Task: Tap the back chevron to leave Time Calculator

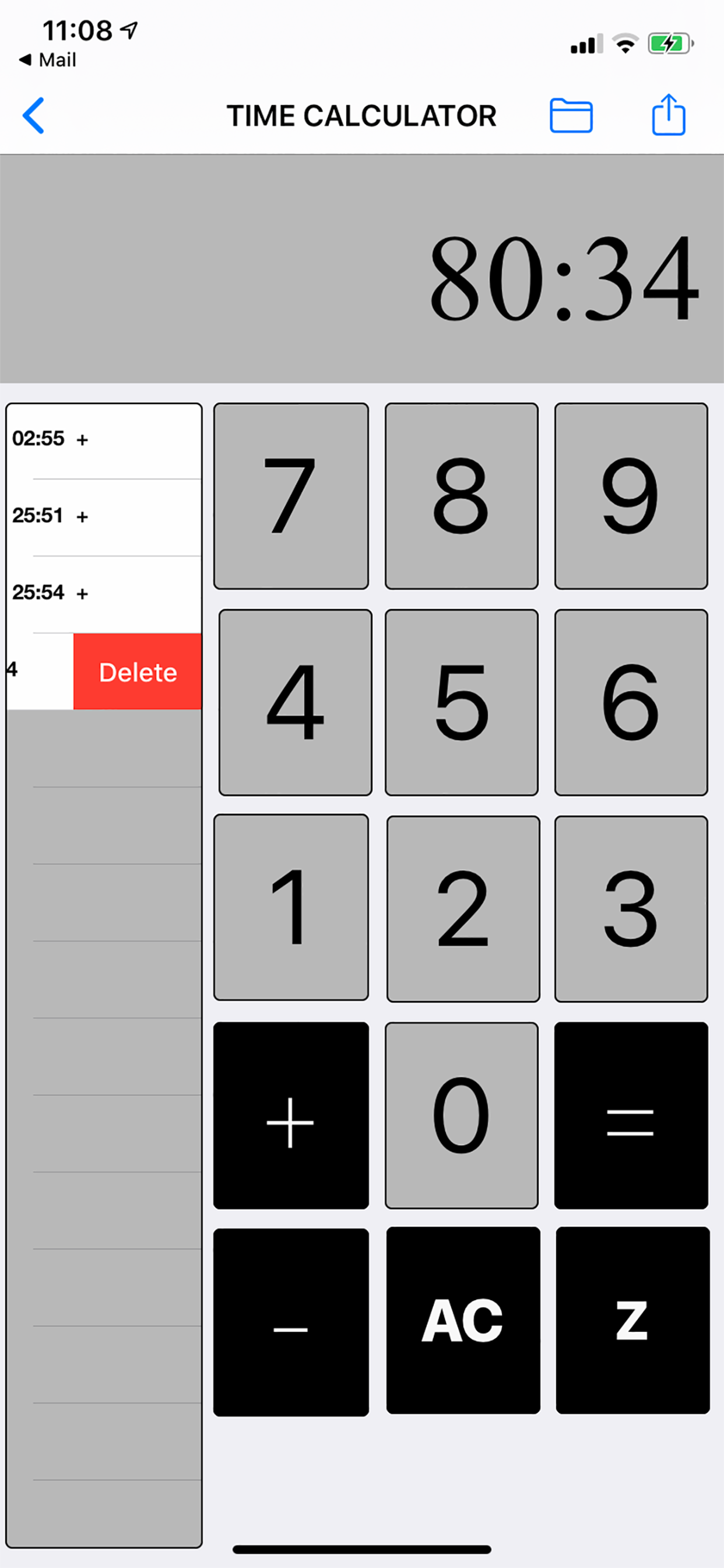Action: tap(33, 116)
